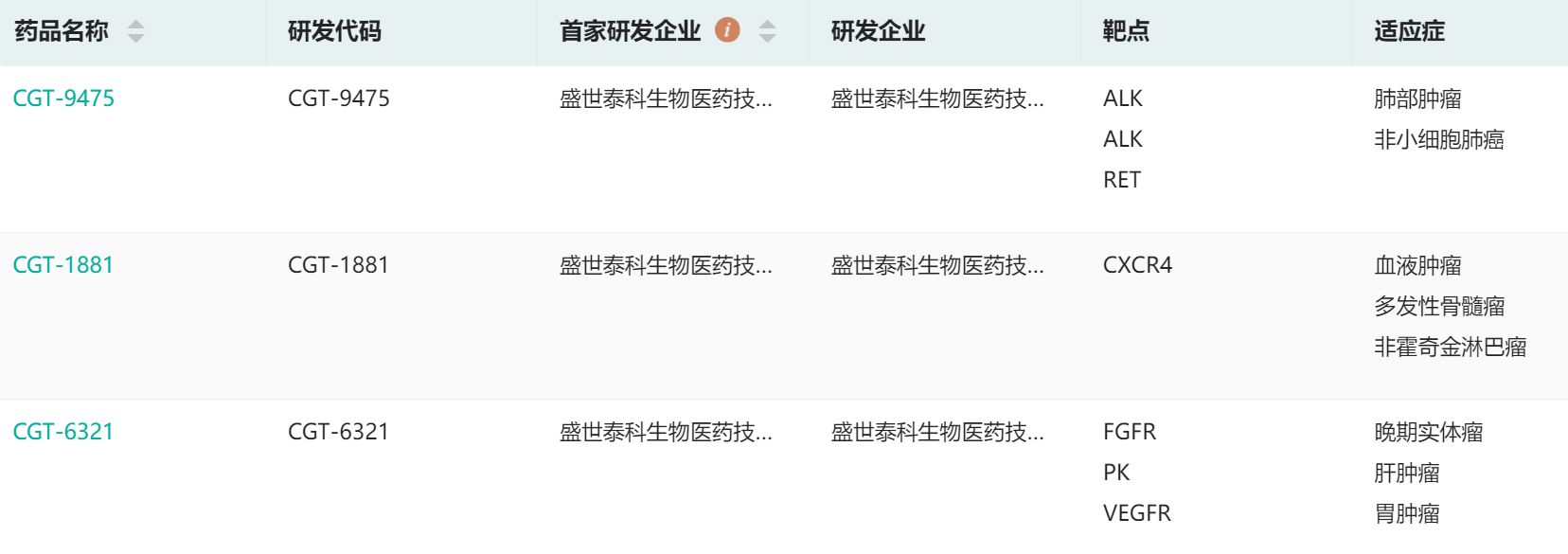Open the CGT-9475 drug link
The image size is (1568, 554).
pos(63,98)
